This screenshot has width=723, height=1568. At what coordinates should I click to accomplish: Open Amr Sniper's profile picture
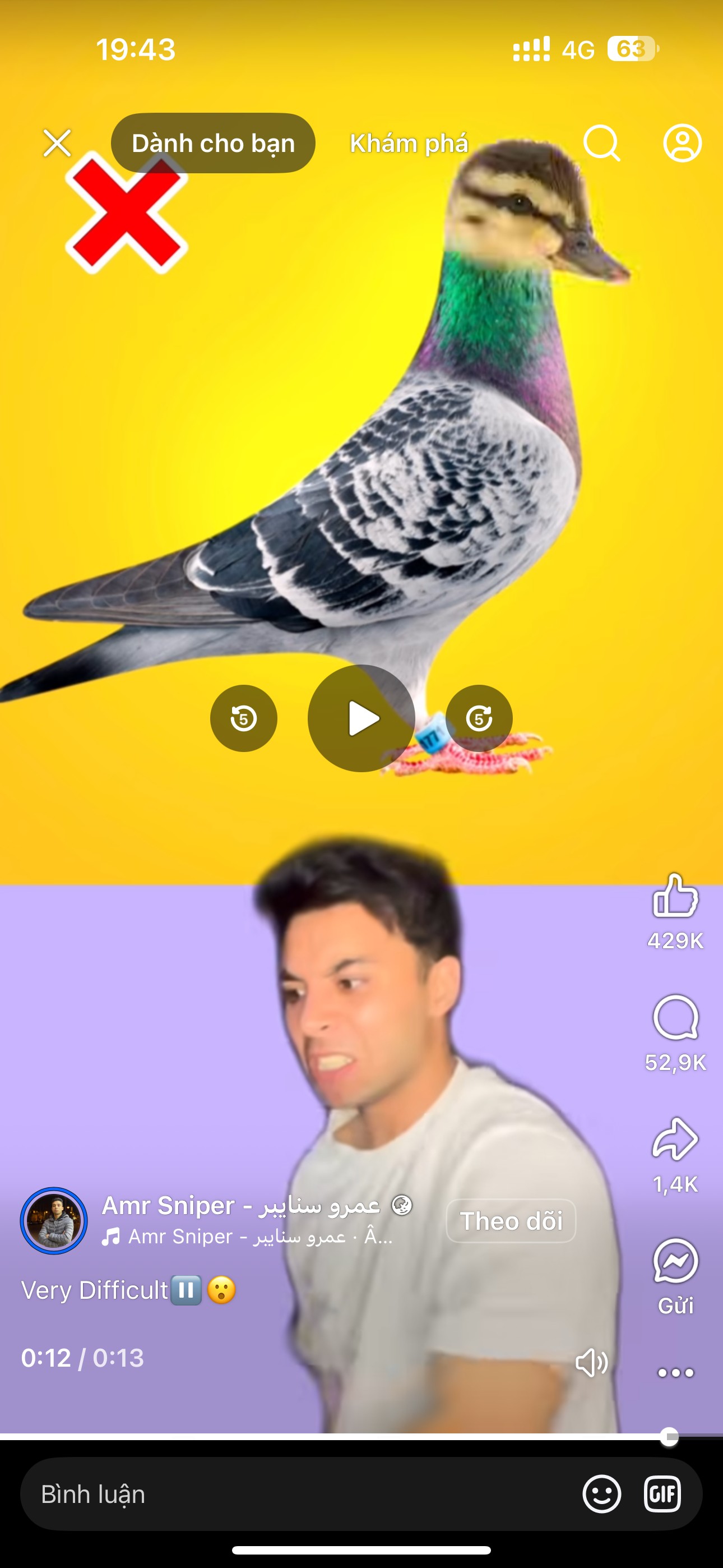point(54,1221)
